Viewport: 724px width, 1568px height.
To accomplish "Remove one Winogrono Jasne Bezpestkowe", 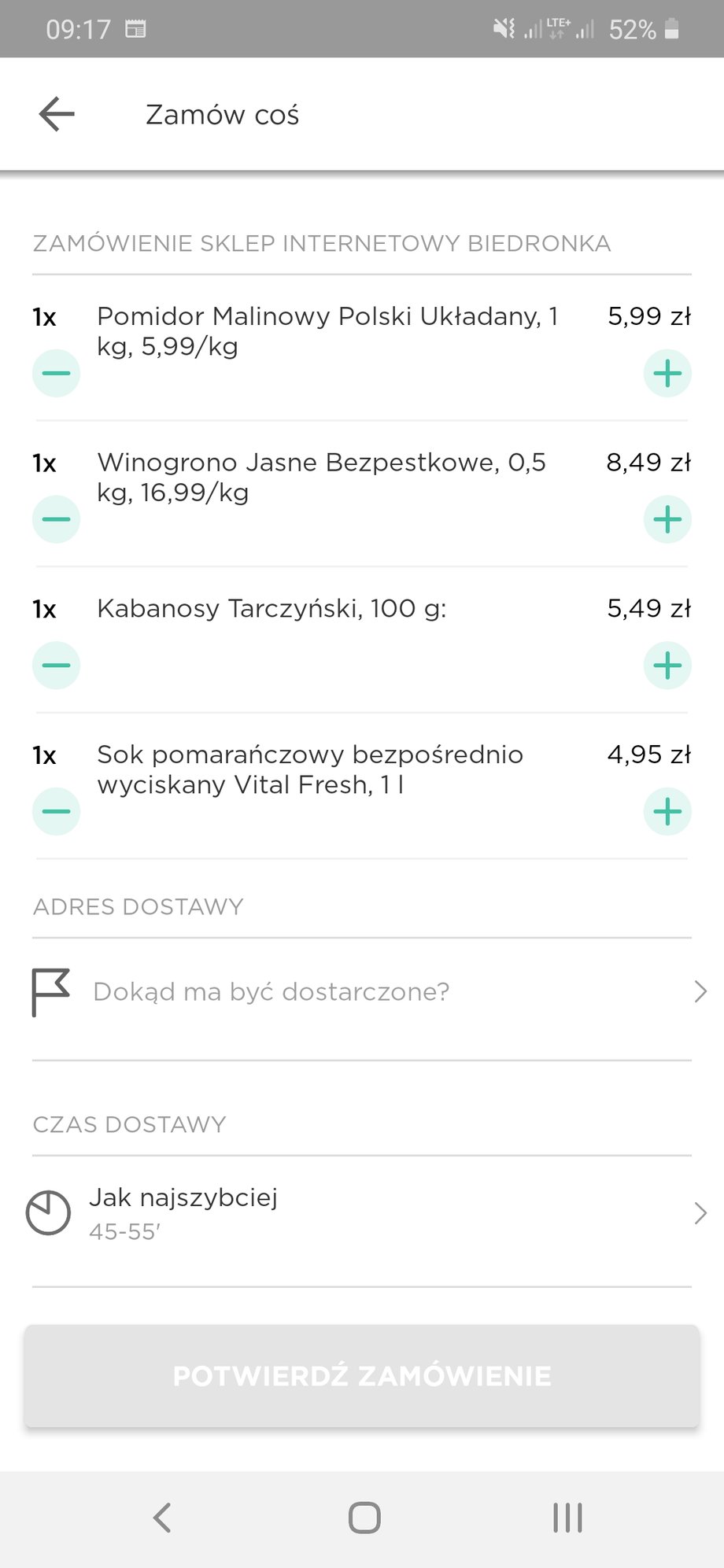I will [56, 519].
